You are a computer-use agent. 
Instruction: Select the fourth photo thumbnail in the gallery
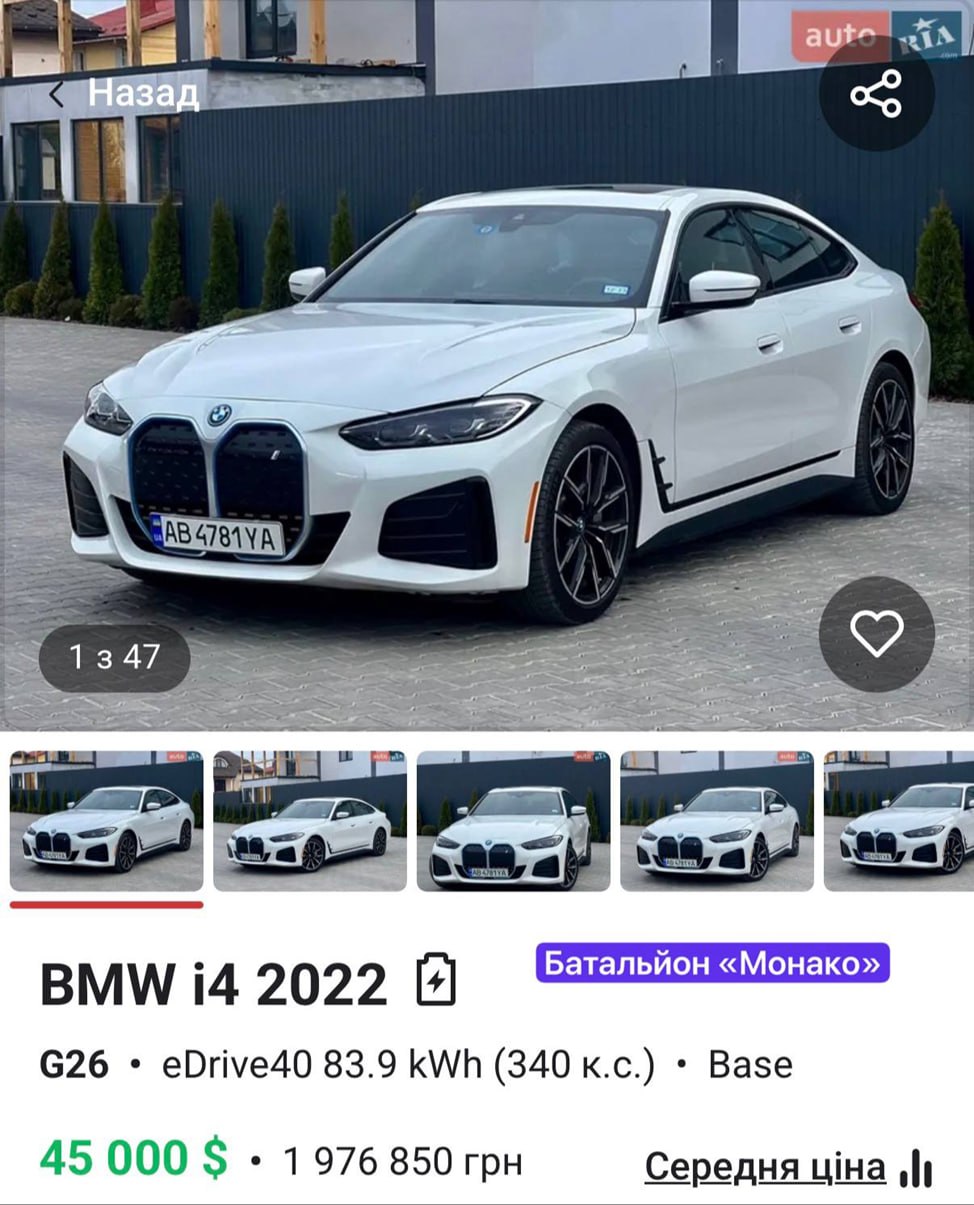[717, 821]
